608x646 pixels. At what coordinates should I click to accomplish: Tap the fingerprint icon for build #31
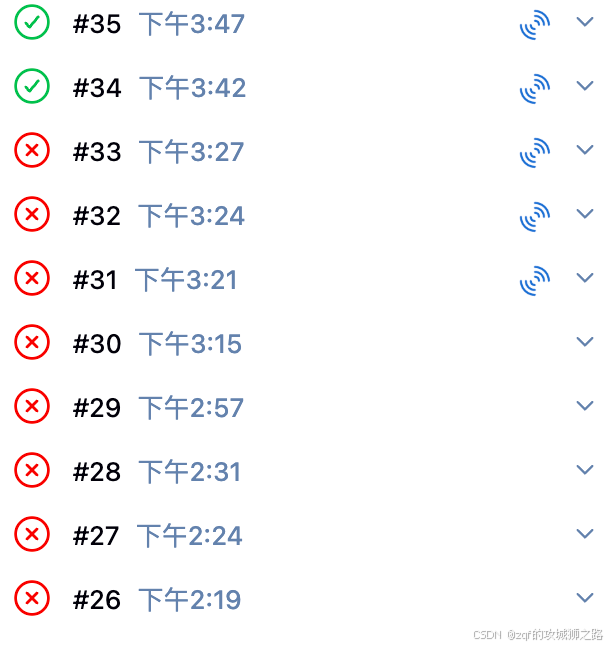click(x=535, y=281)
